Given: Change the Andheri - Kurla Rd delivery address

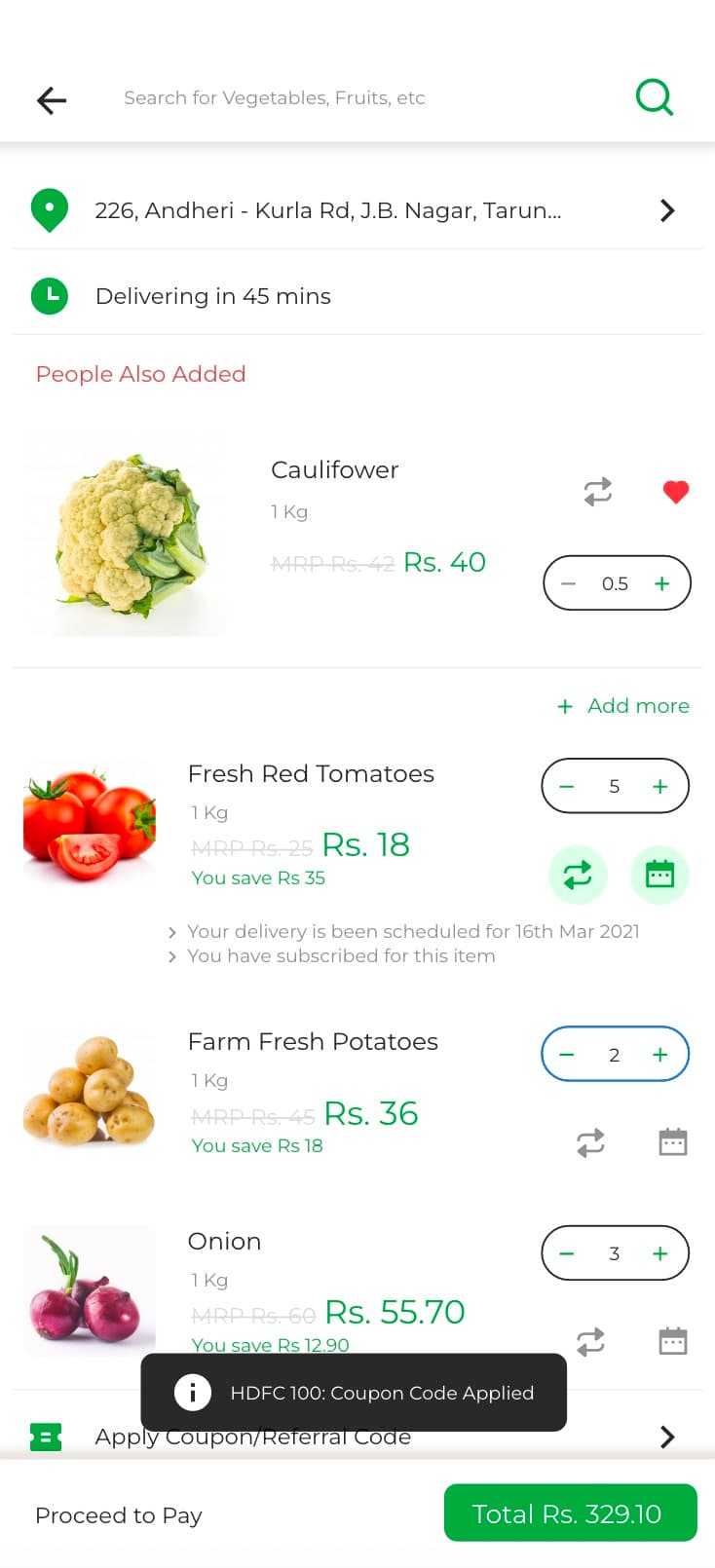Looking at the screenshot, I should click(x=357, y=210).
